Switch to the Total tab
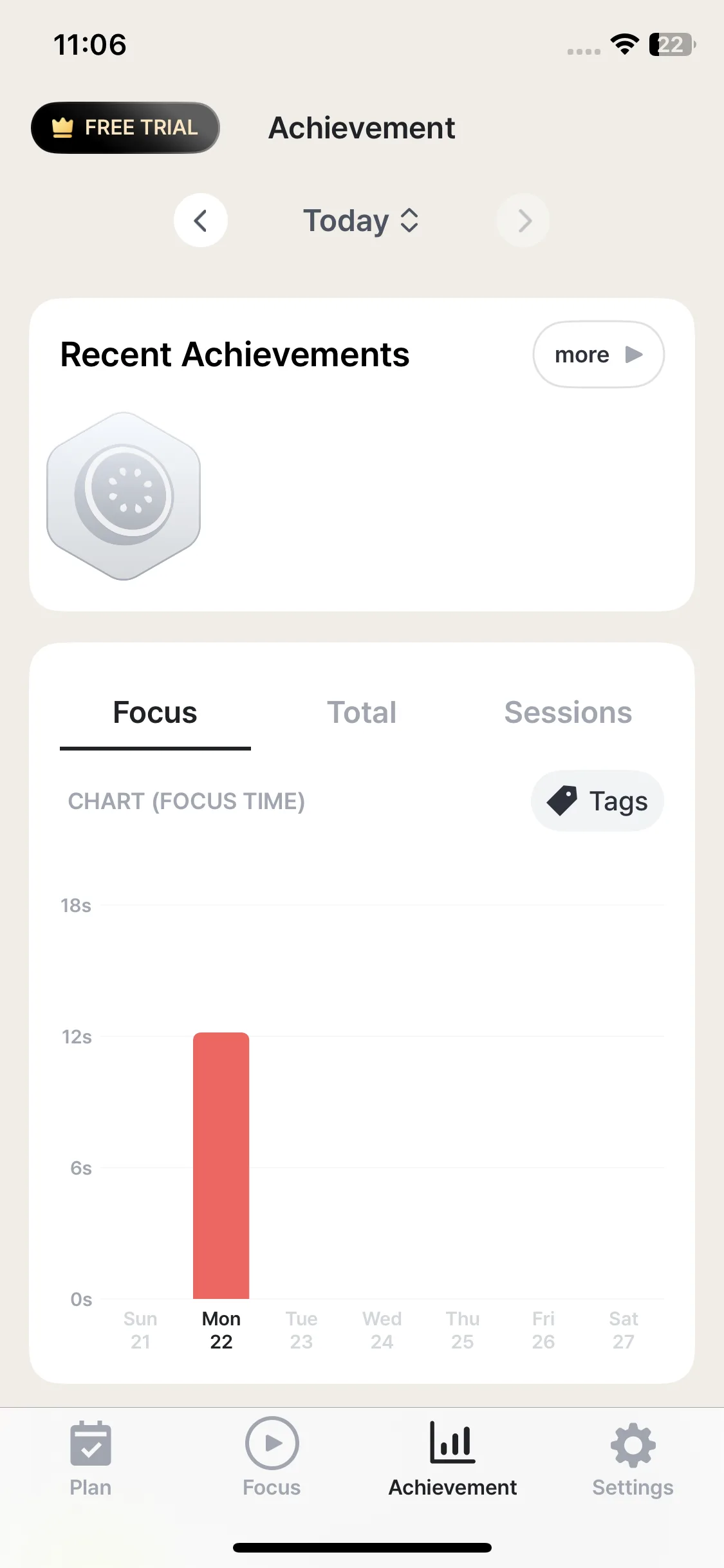 point(362,713)
